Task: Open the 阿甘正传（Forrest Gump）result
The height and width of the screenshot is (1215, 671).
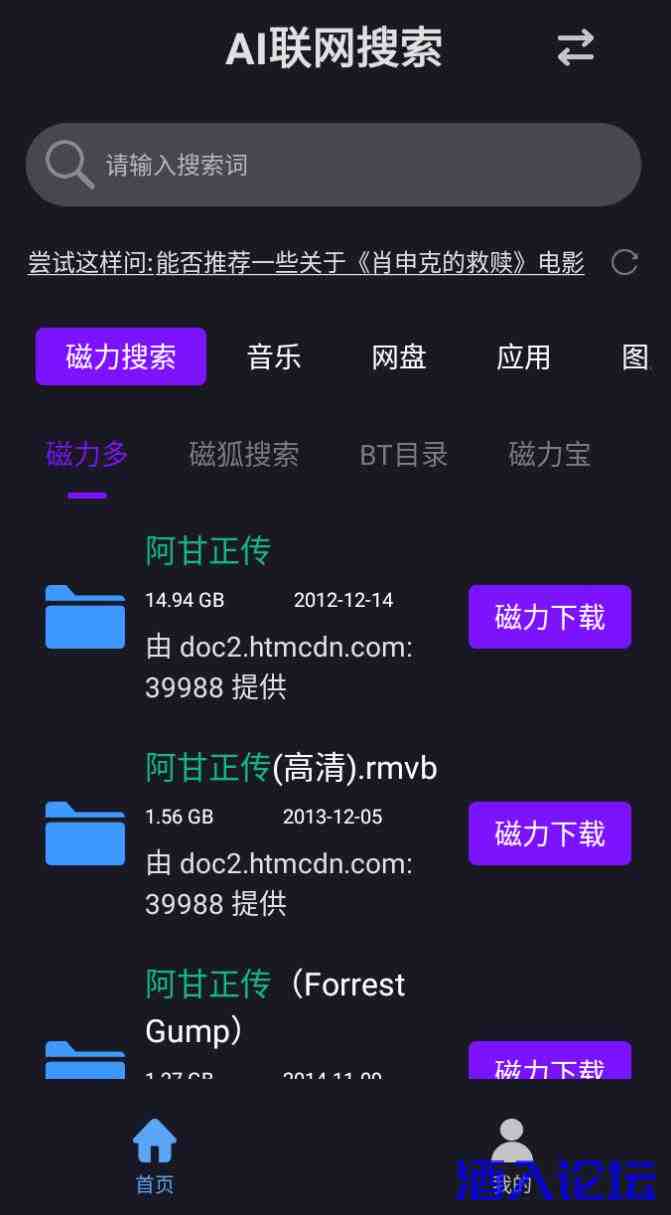Action: (x=275, y=1006)
